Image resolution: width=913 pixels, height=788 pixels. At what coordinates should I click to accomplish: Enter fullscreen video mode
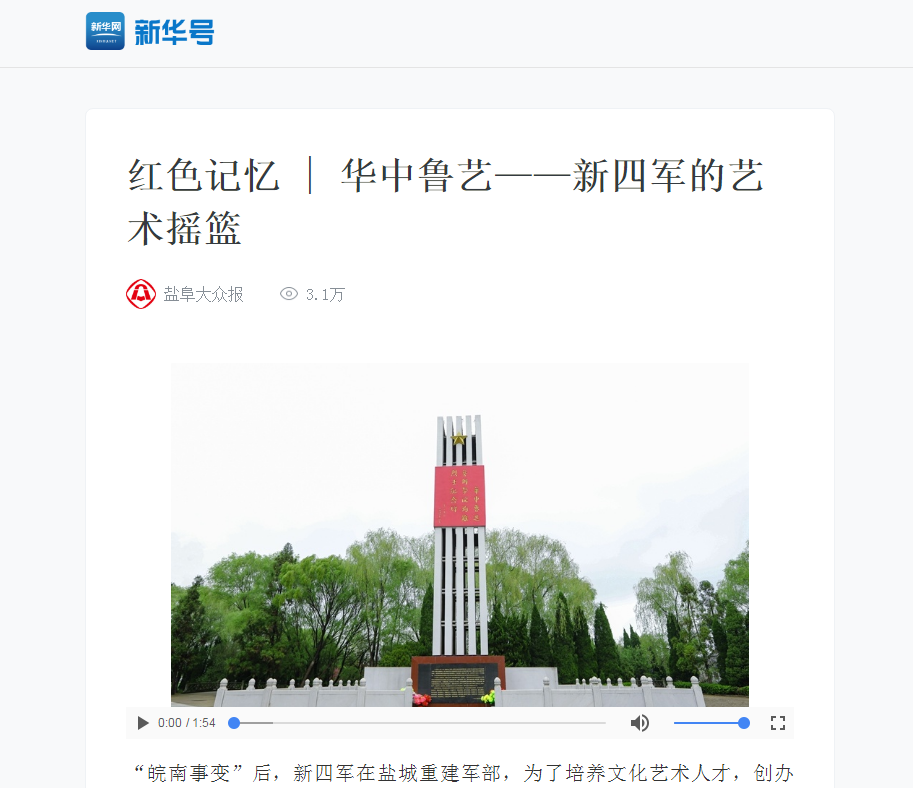777,723
